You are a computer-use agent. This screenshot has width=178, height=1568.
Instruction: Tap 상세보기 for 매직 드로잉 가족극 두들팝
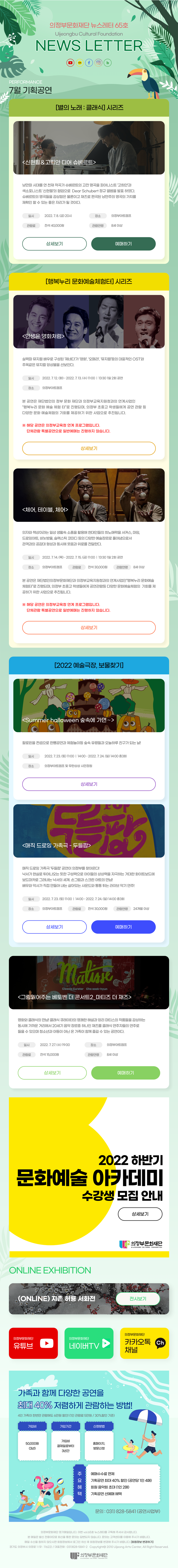(x=54, y=926)
